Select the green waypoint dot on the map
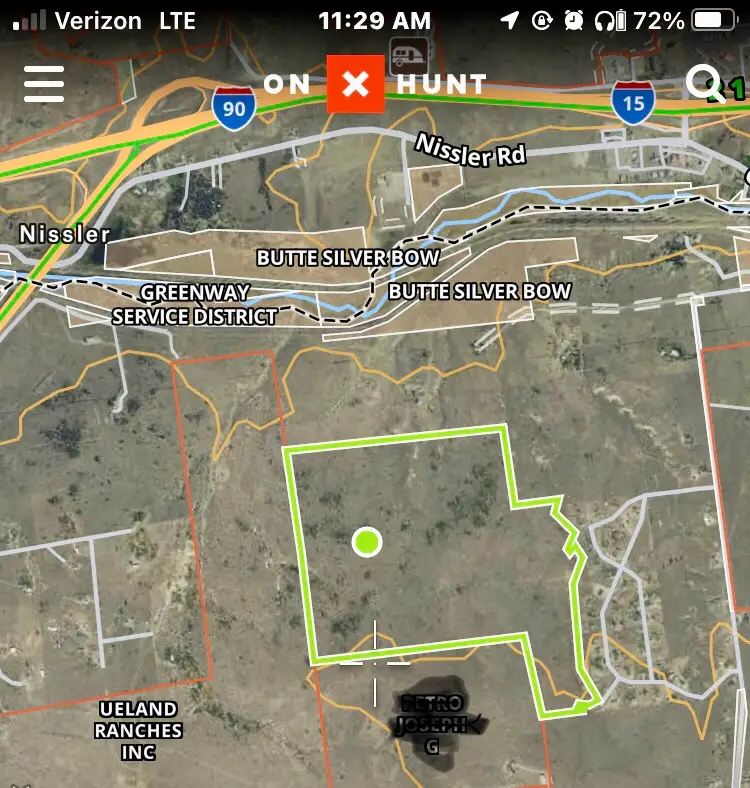 click(367, 543)
